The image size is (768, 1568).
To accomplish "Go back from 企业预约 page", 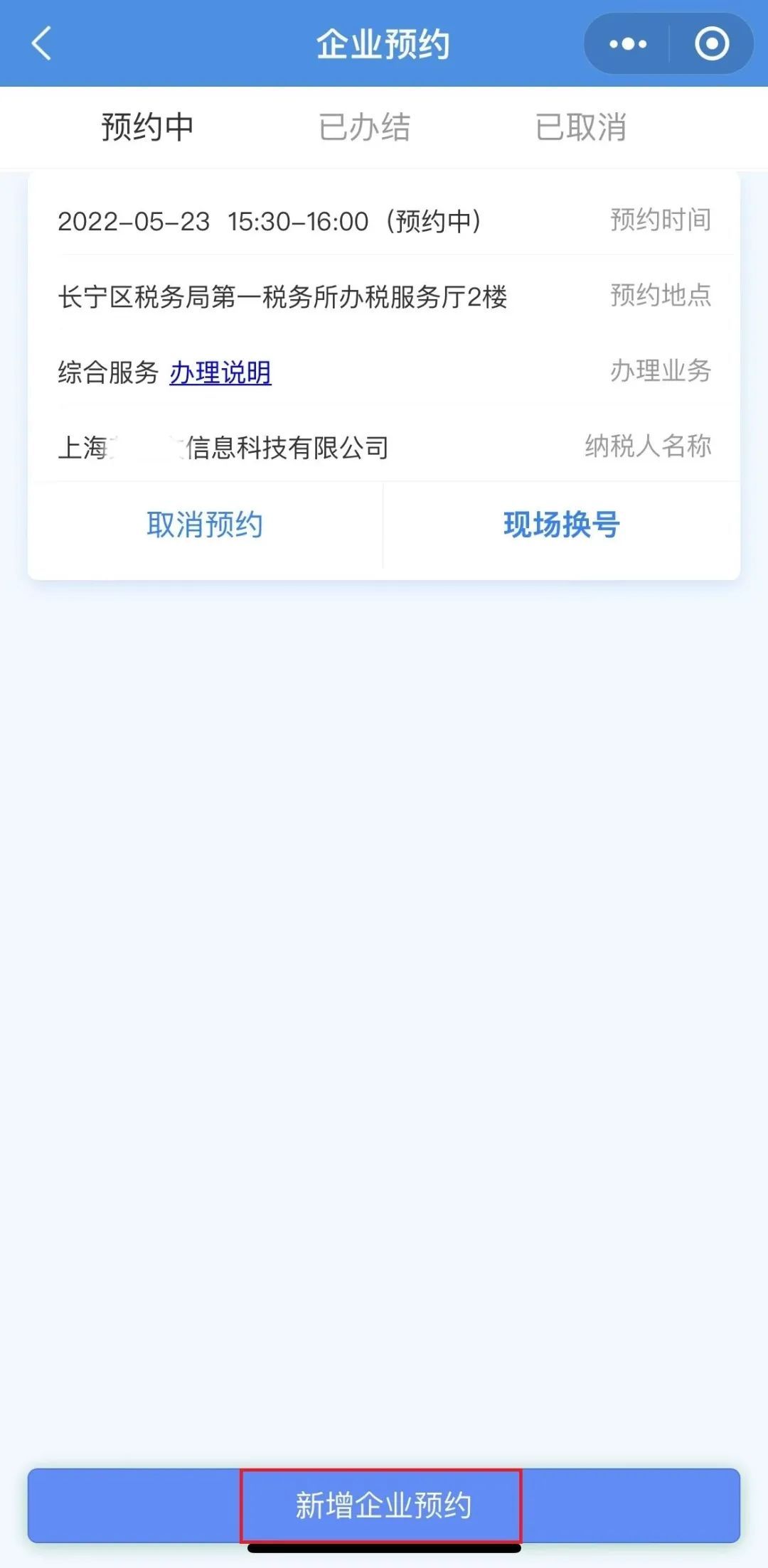I will click(x=41, y=43).
